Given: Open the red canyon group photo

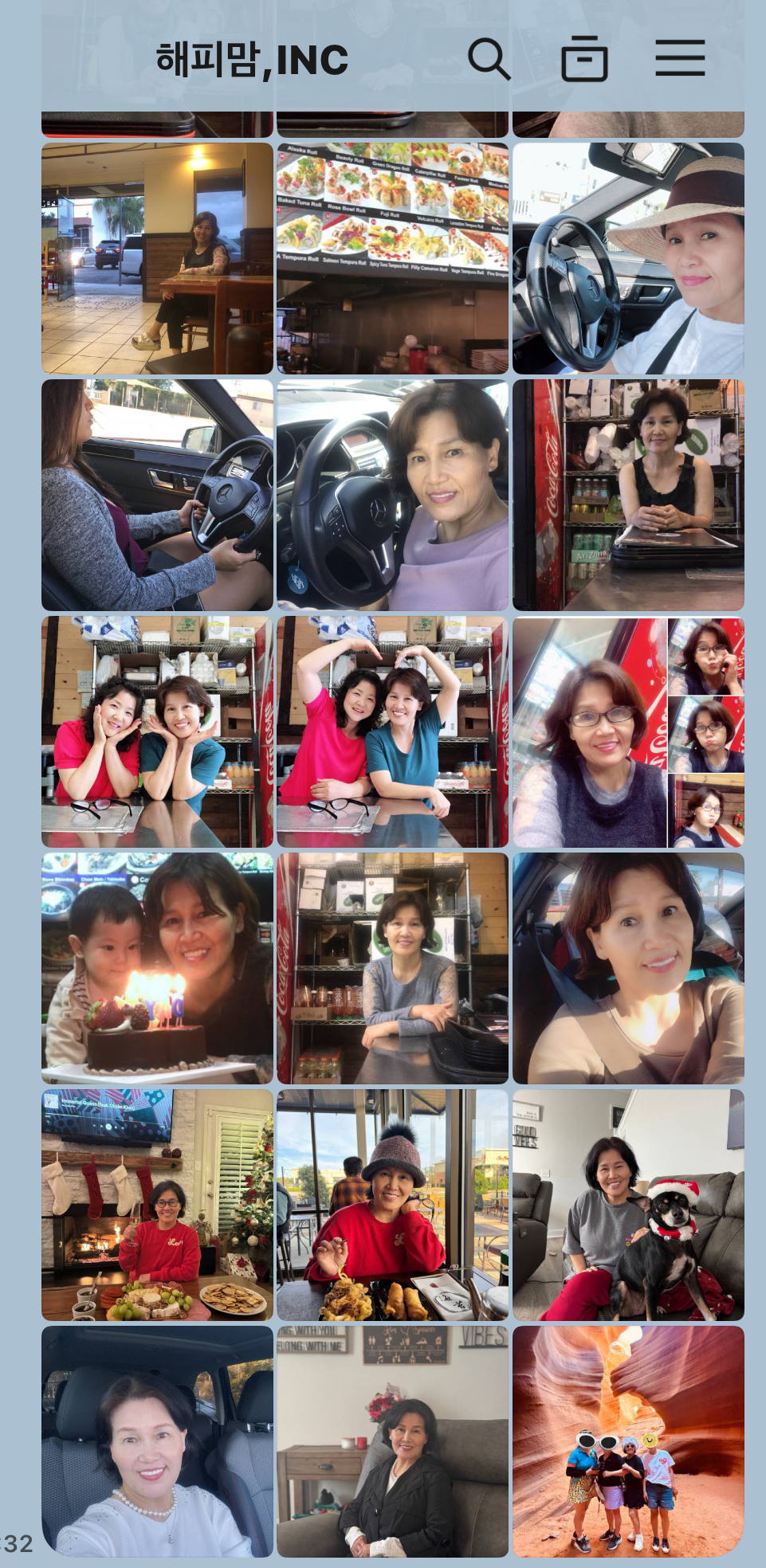Looking at the screenshot, I should click(x=628, y=1441).
